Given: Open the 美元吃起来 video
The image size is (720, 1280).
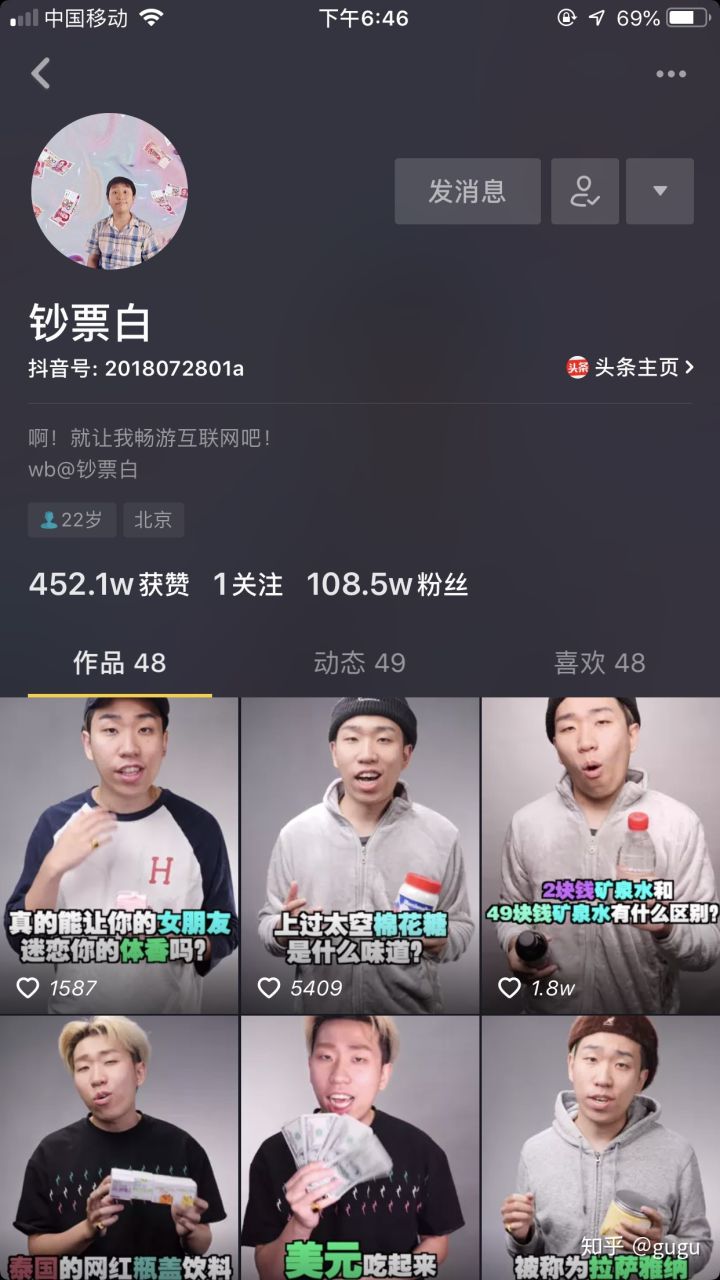Looking at the screenshot, I should click(360, 1148).
